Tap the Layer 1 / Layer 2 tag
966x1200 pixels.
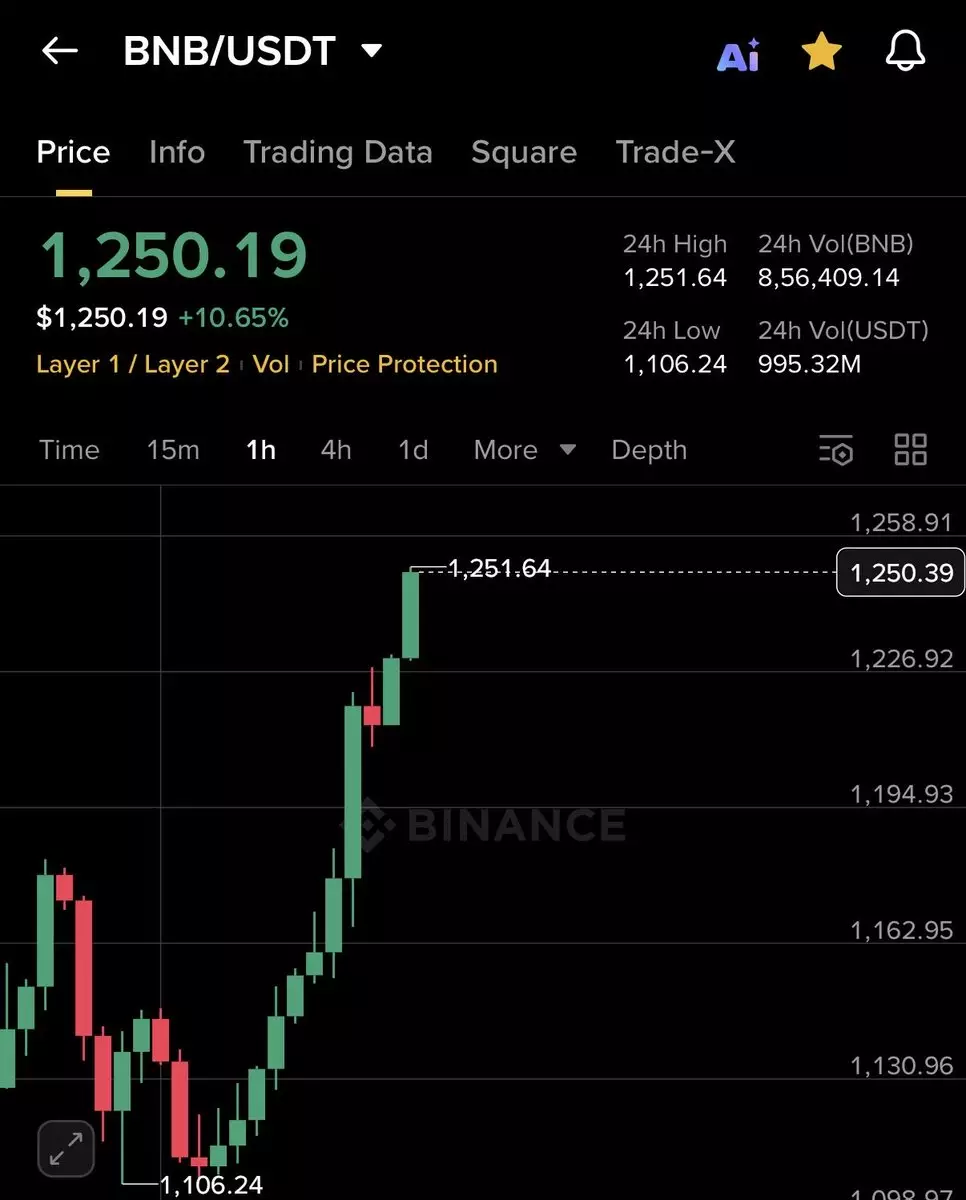pyautogui.click(x=133, y=364)
